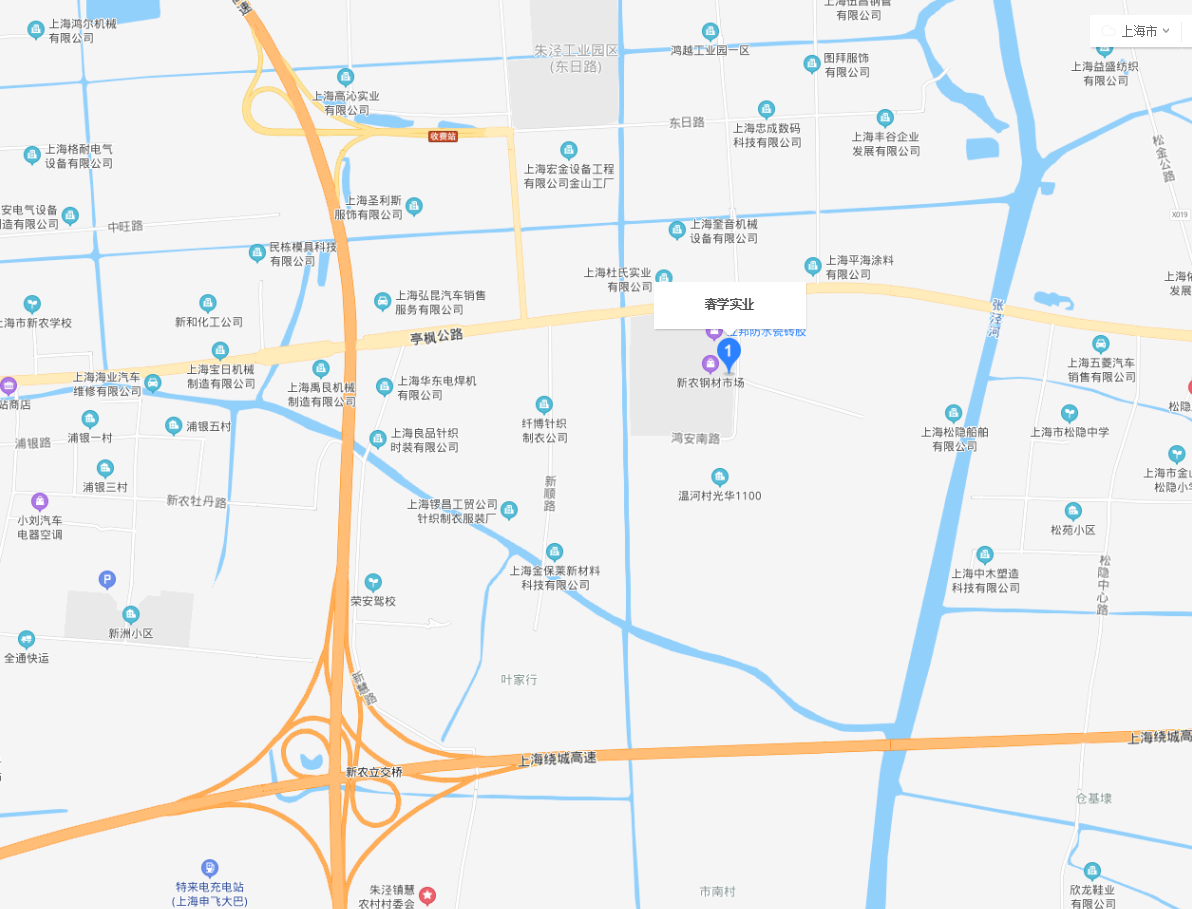Tap the 小刘汽车电器空调 shop marker
This screenshot has height=909, width=1192.
(x=40, y=501)
